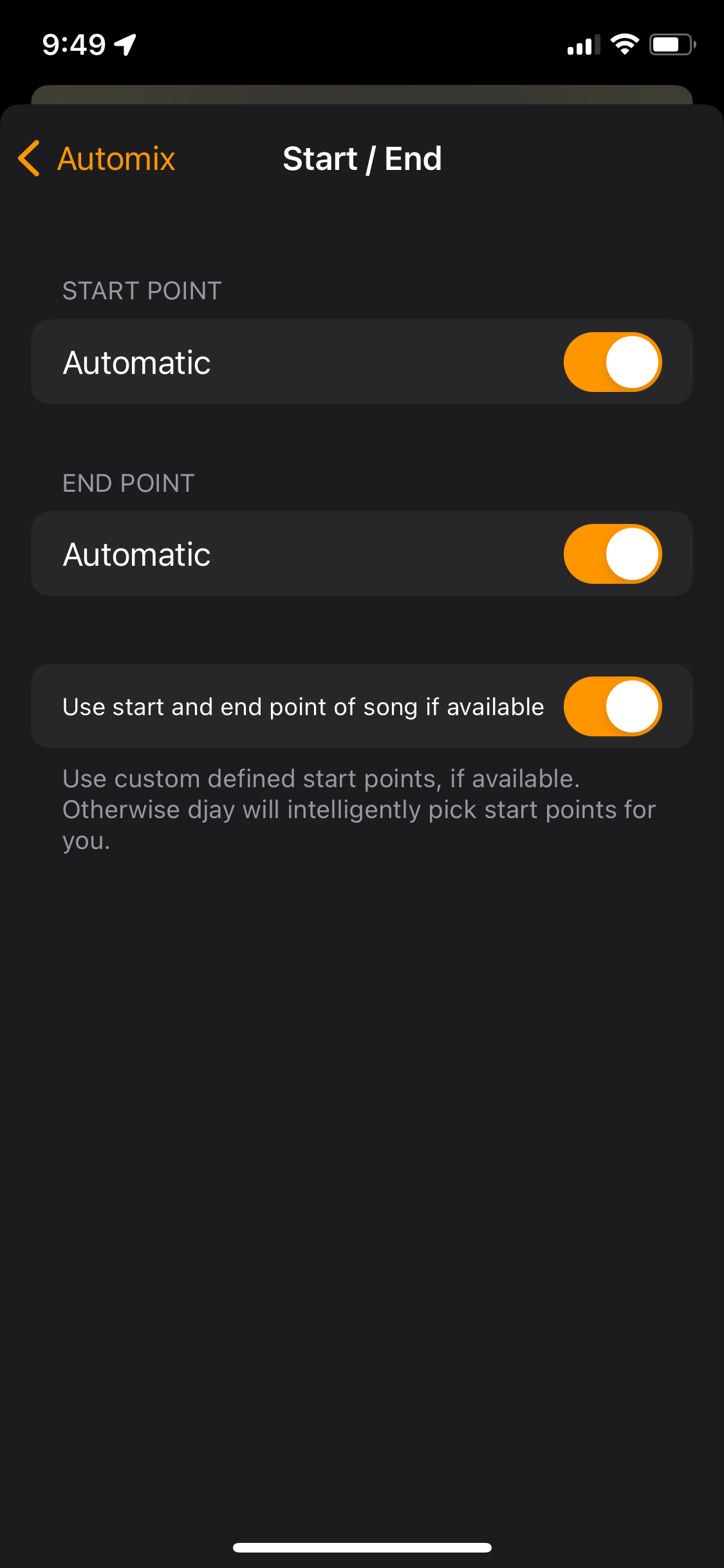
Task: Collapse back to the Automix settings screen
Action: tap(97, 158)
